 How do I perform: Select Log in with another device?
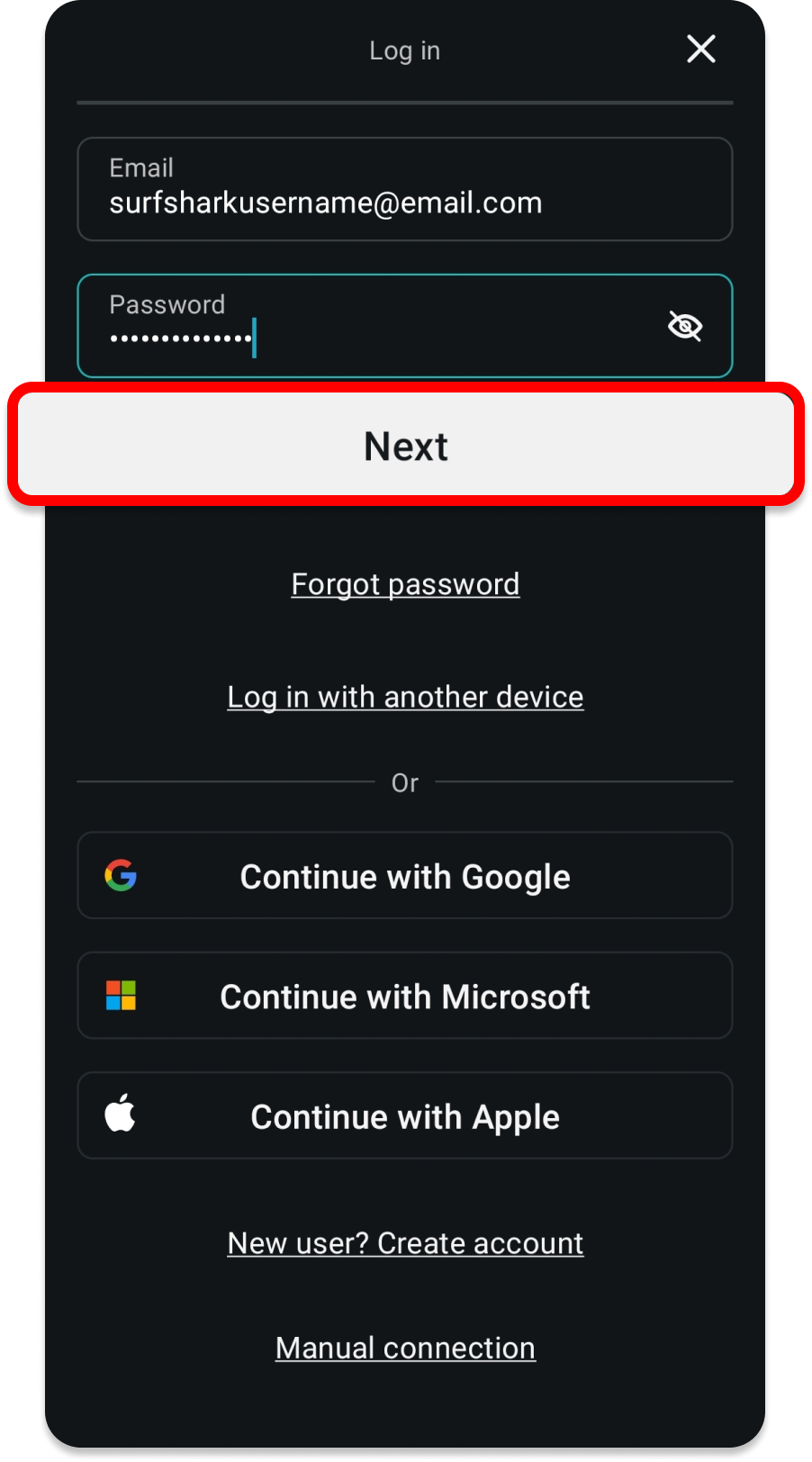(x=405, y=697)
